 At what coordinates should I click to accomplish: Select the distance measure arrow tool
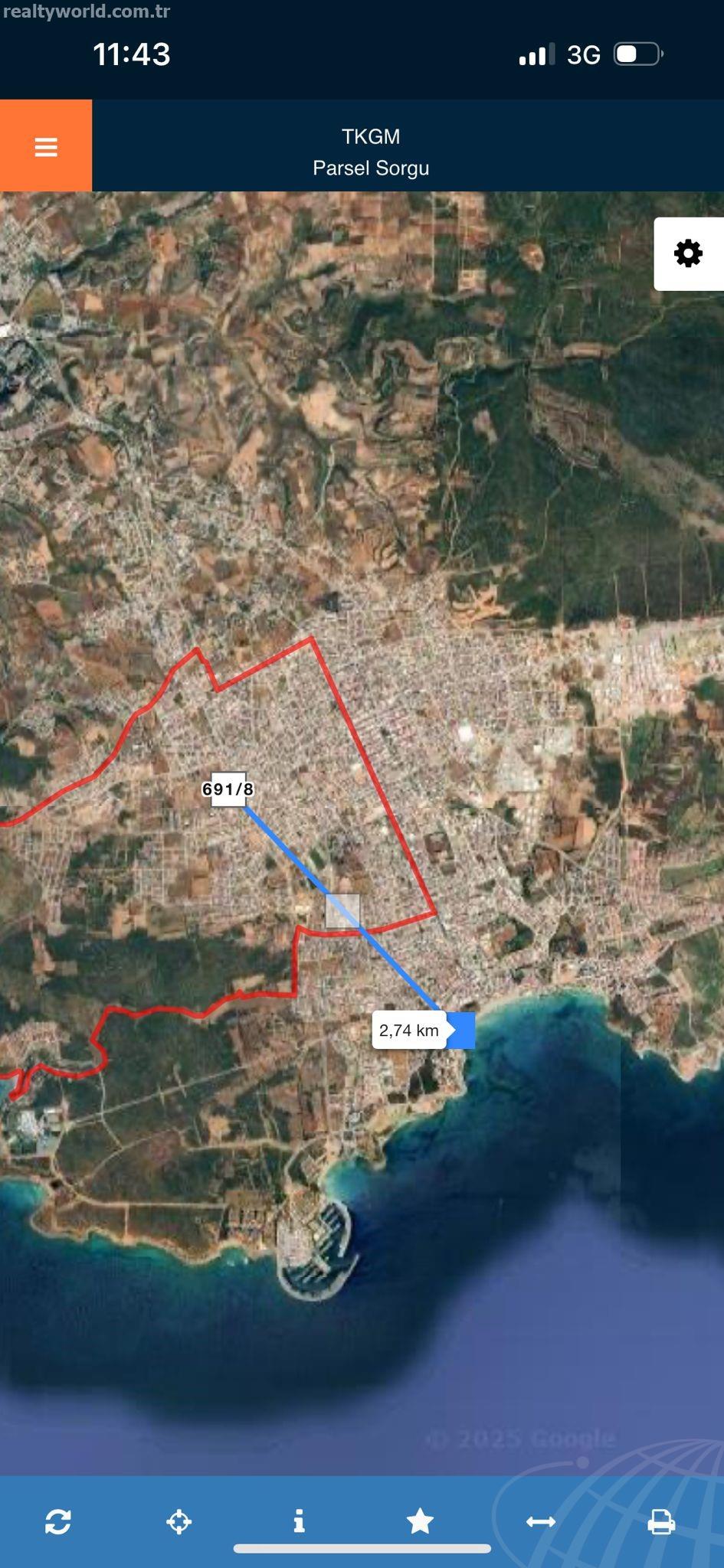point(541,1521)
